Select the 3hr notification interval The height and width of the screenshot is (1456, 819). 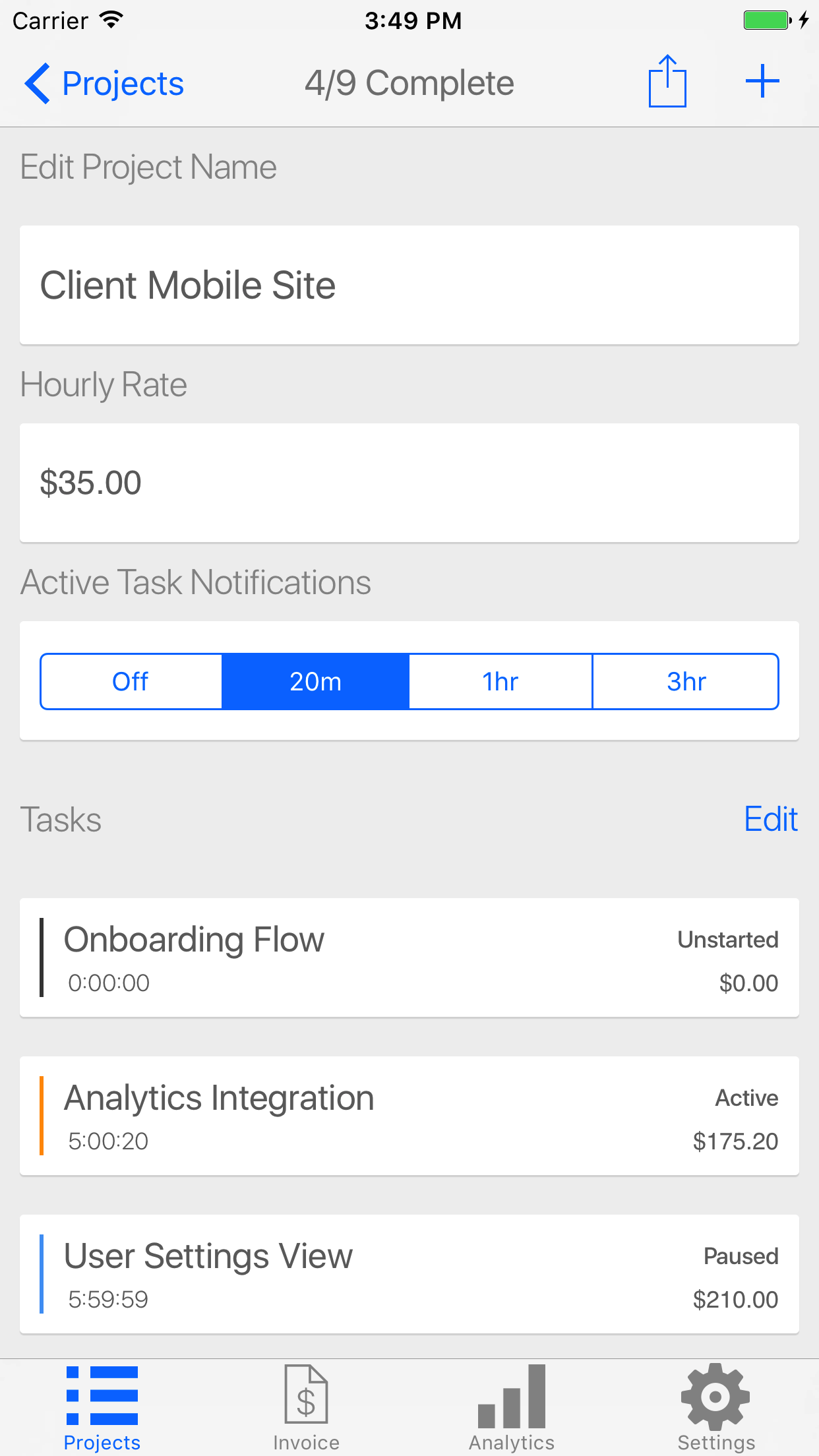click(x=686, y=682)
